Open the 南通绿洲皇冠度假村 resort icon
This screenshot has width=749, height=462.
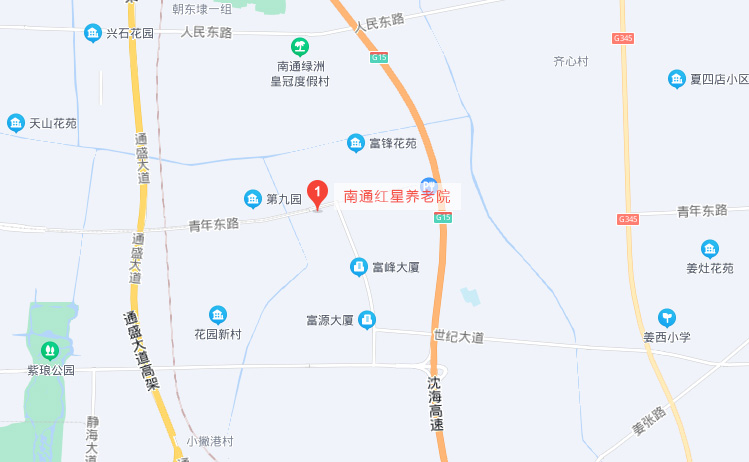(299, 46)
